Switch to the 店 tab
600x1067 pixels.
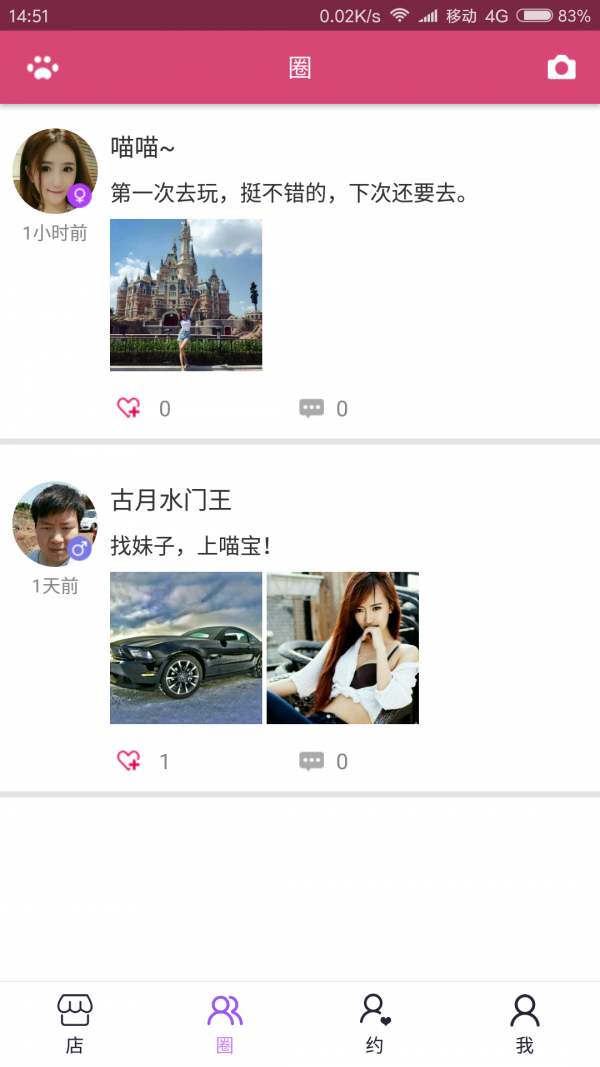75,1024
